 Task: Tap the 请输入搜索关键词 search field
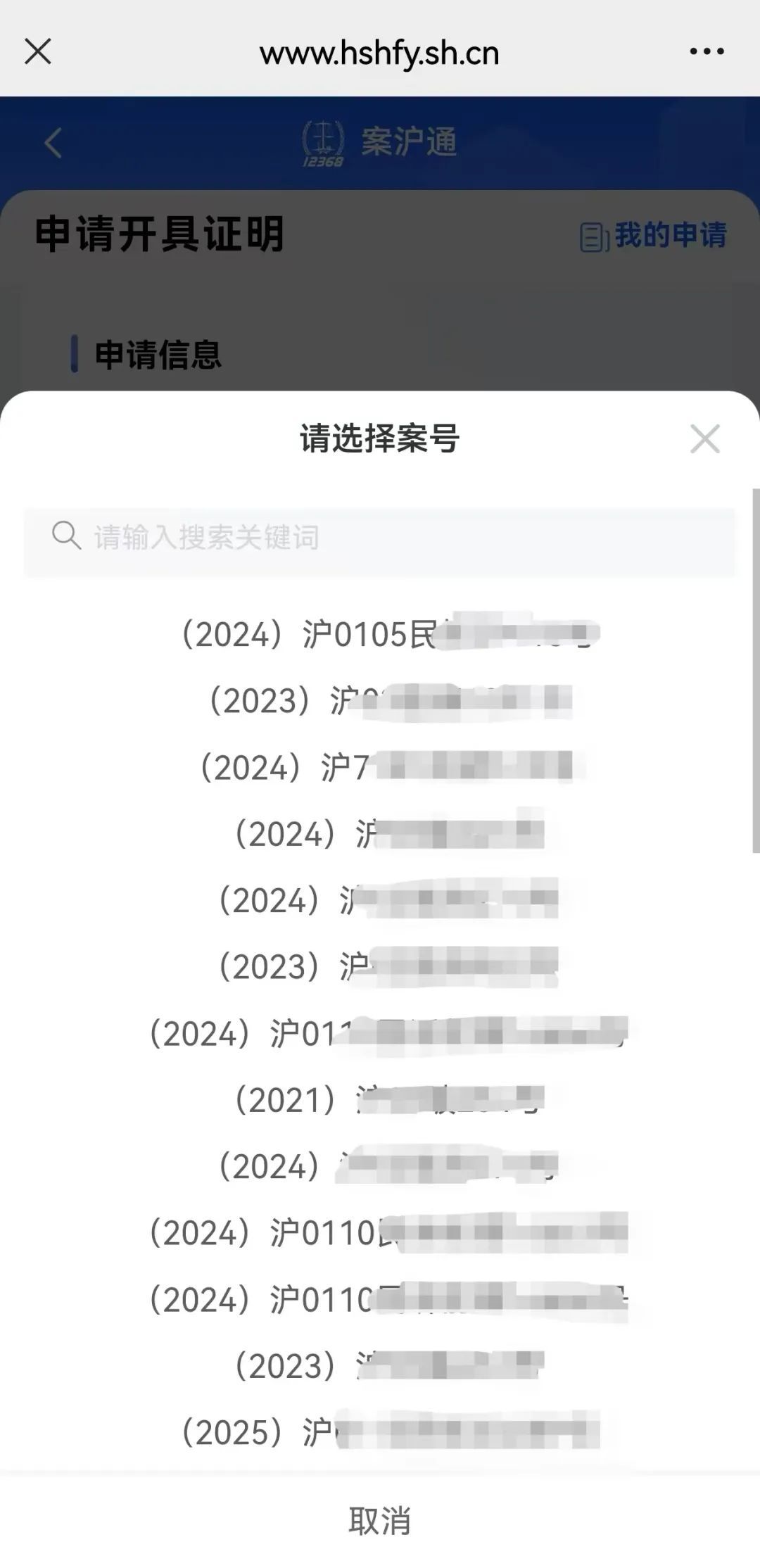379,537
